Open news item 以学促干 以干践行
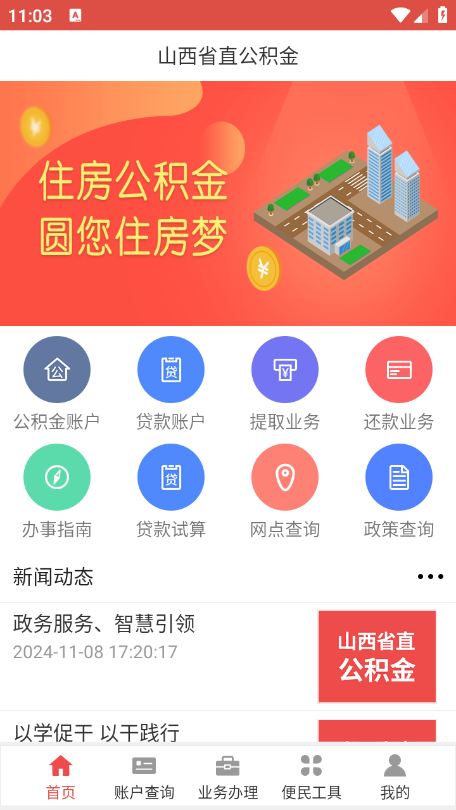Image resolution: width=456 pixels, height=810 pixels. pos(228,728)
